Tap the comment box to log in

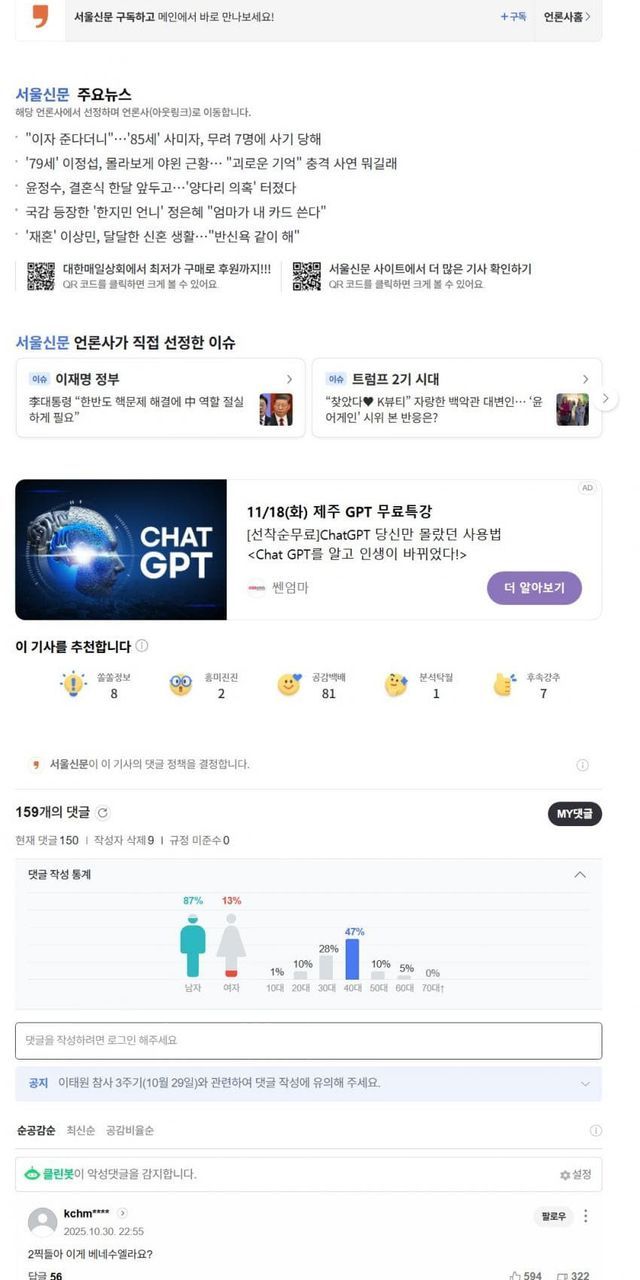[x=308, y=1041]
